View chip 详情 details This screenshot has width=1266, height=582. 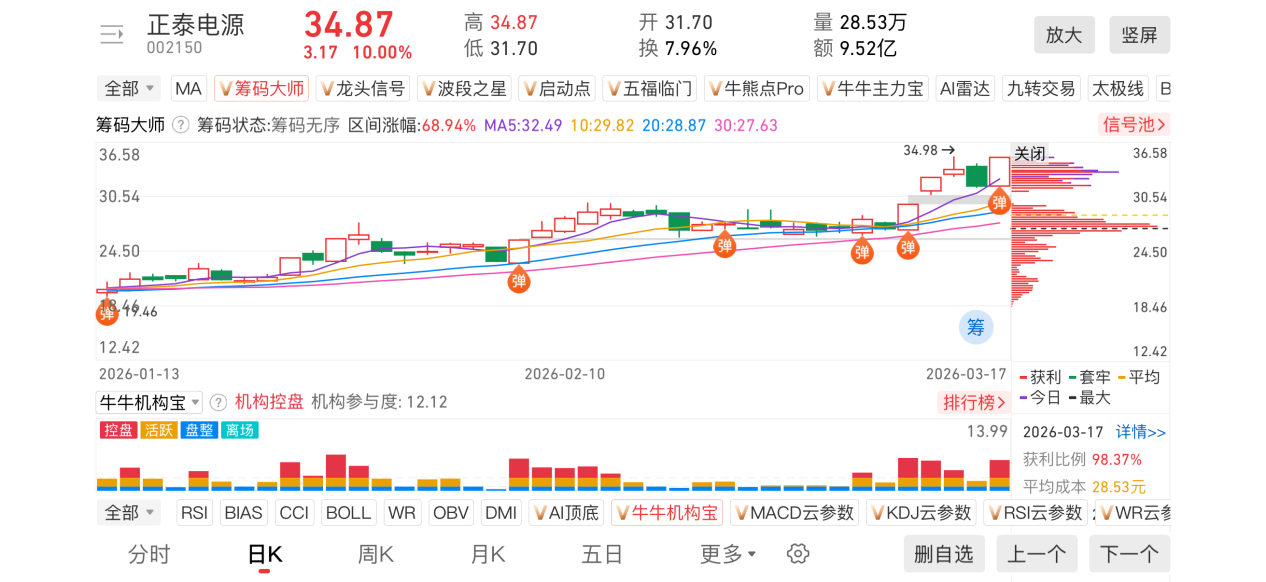point(1140,432)
